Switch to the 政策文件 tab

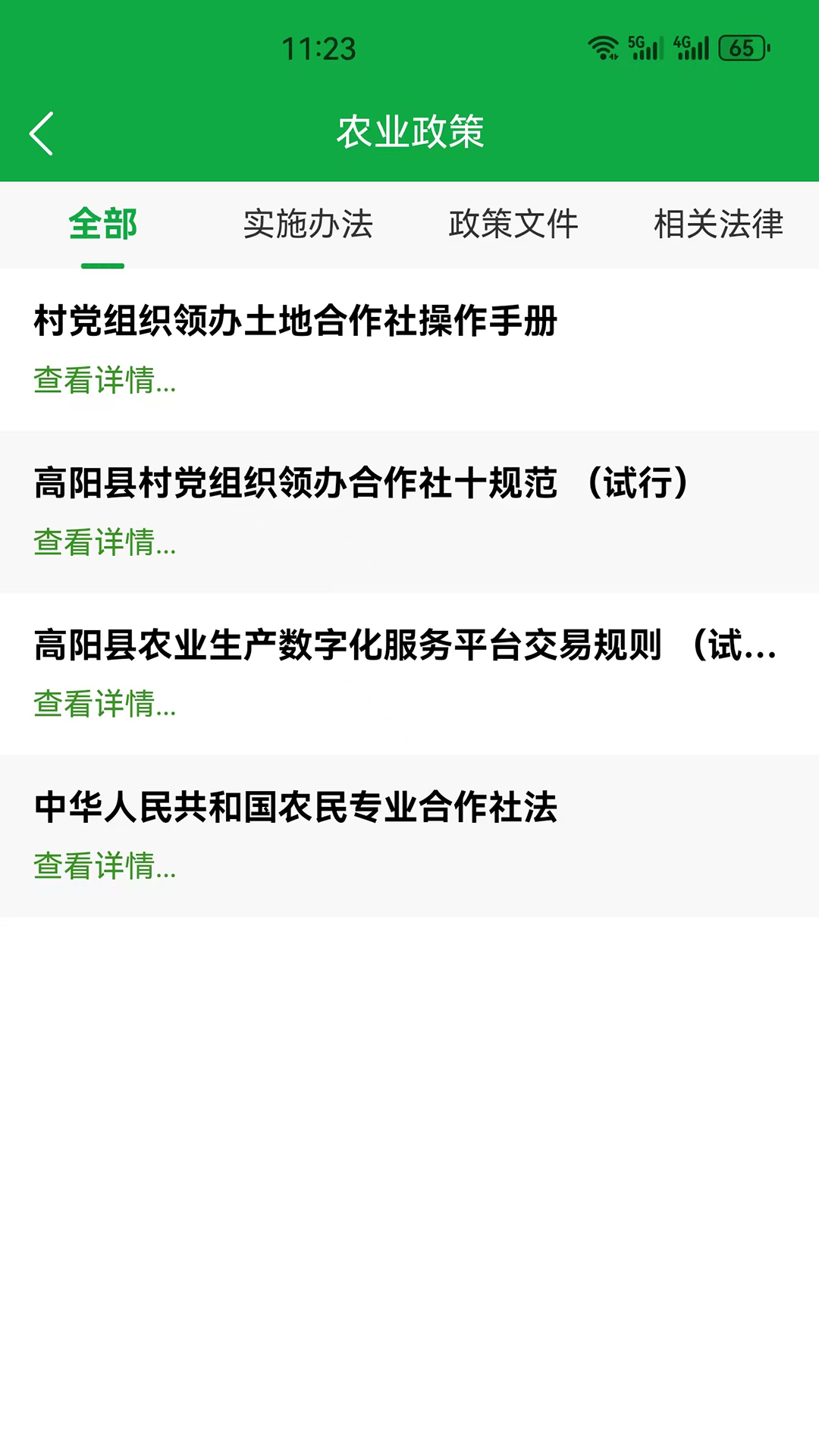tap(513, 224)
